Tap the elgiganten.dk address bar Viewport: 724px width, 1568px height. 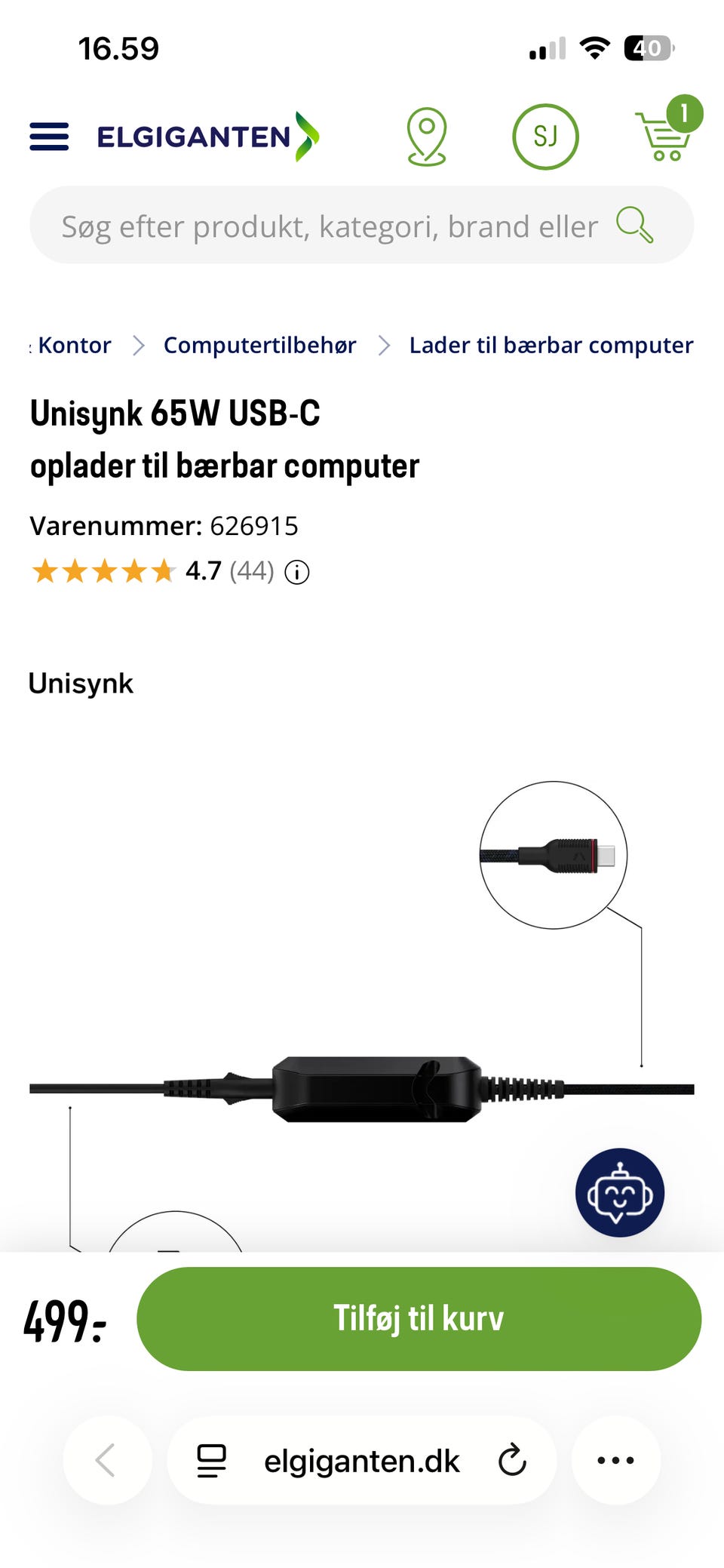pyautogui.click(x=361, y=1462)
